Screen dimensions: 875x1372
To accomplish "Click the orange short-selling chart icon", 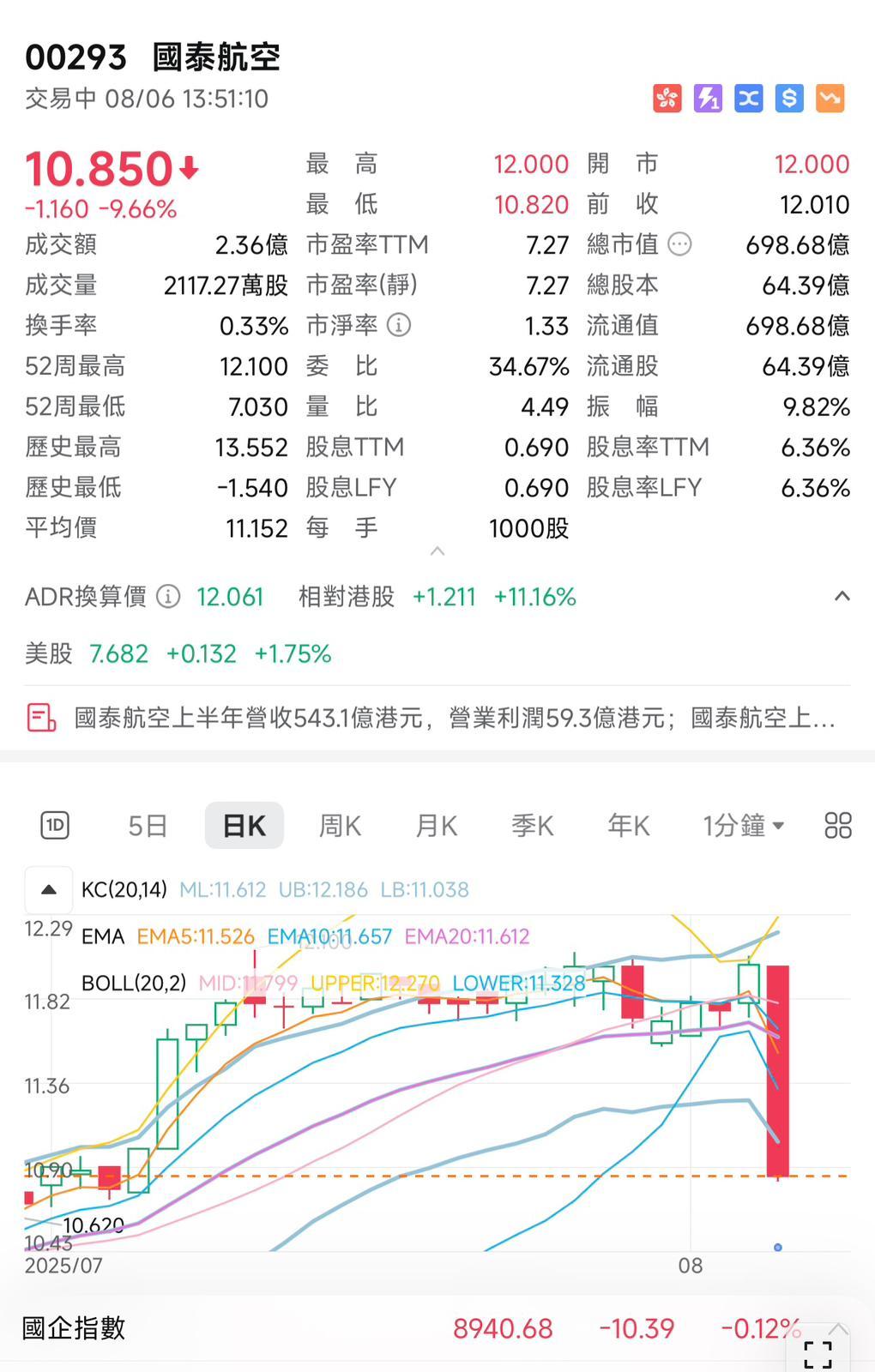I will click(830, 99).
